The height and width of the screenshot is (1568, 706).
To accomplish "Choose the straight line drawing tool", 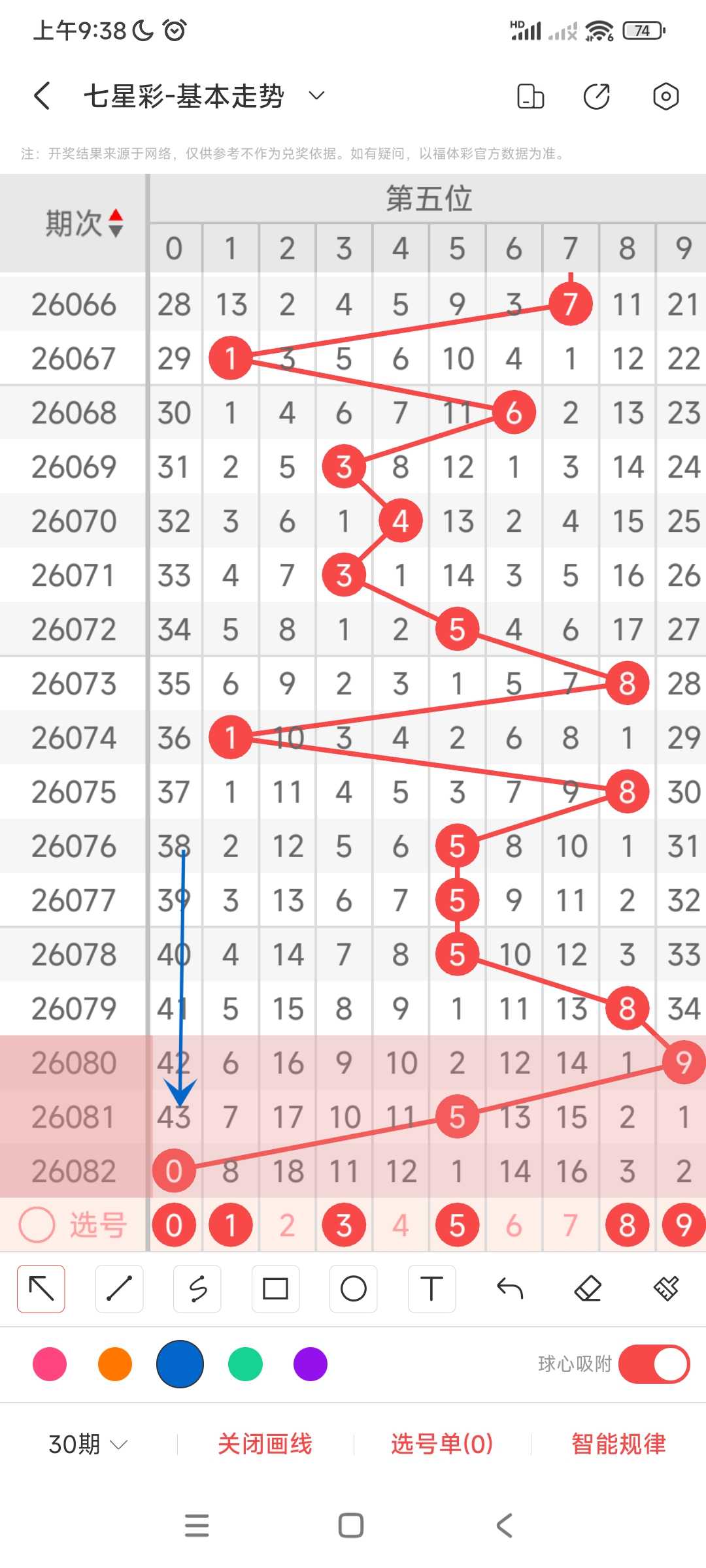I will click(119, 1289).
